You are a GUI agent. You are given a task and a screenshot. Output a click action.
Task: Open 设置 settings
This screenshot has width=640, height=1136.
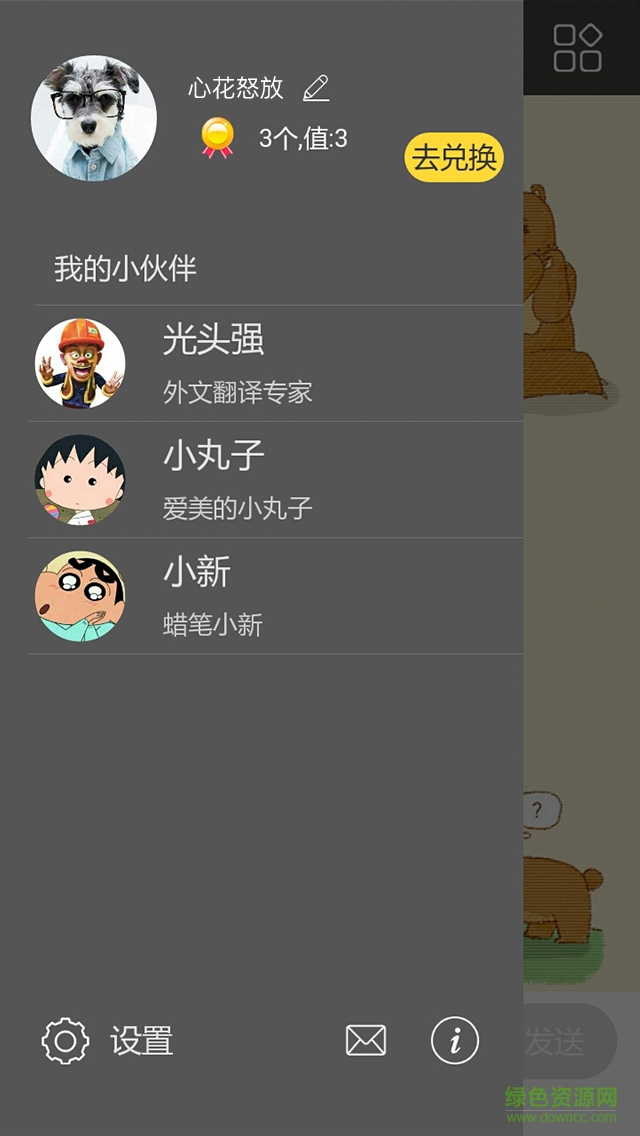(108, 1041)
